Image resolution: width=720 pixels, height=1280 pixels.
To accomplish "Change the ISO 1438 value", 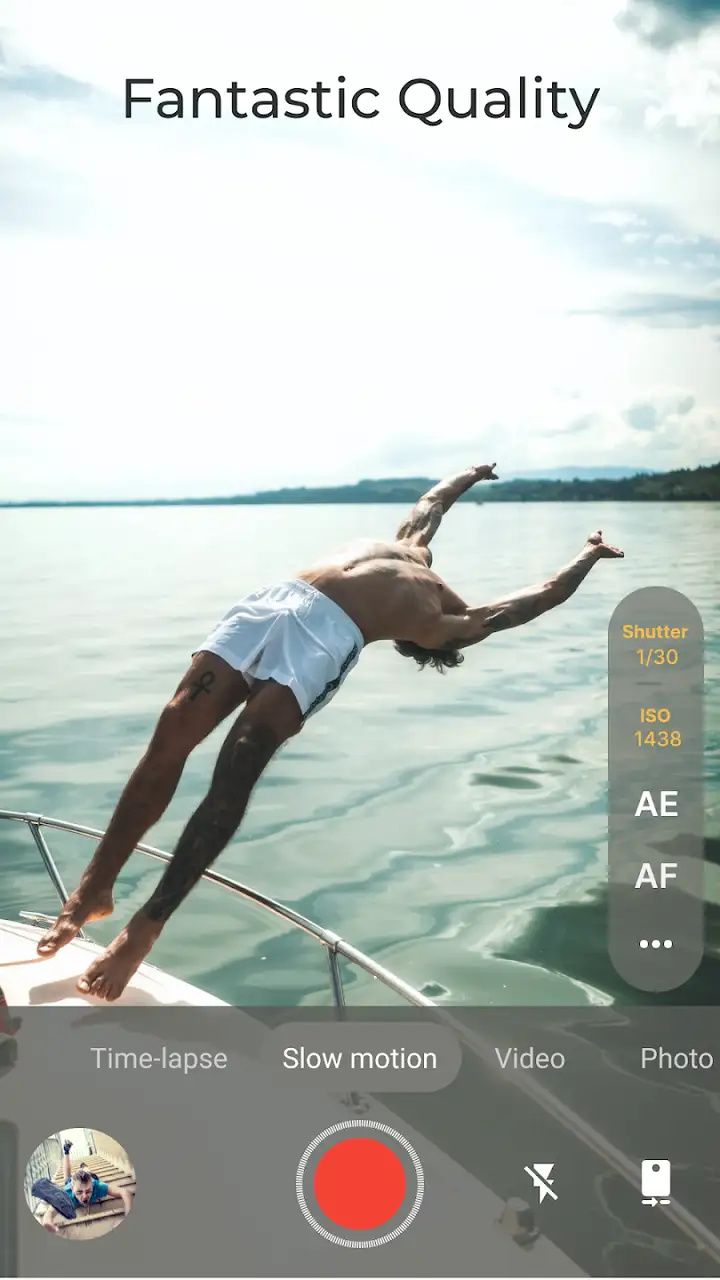I will click(656, 728).
